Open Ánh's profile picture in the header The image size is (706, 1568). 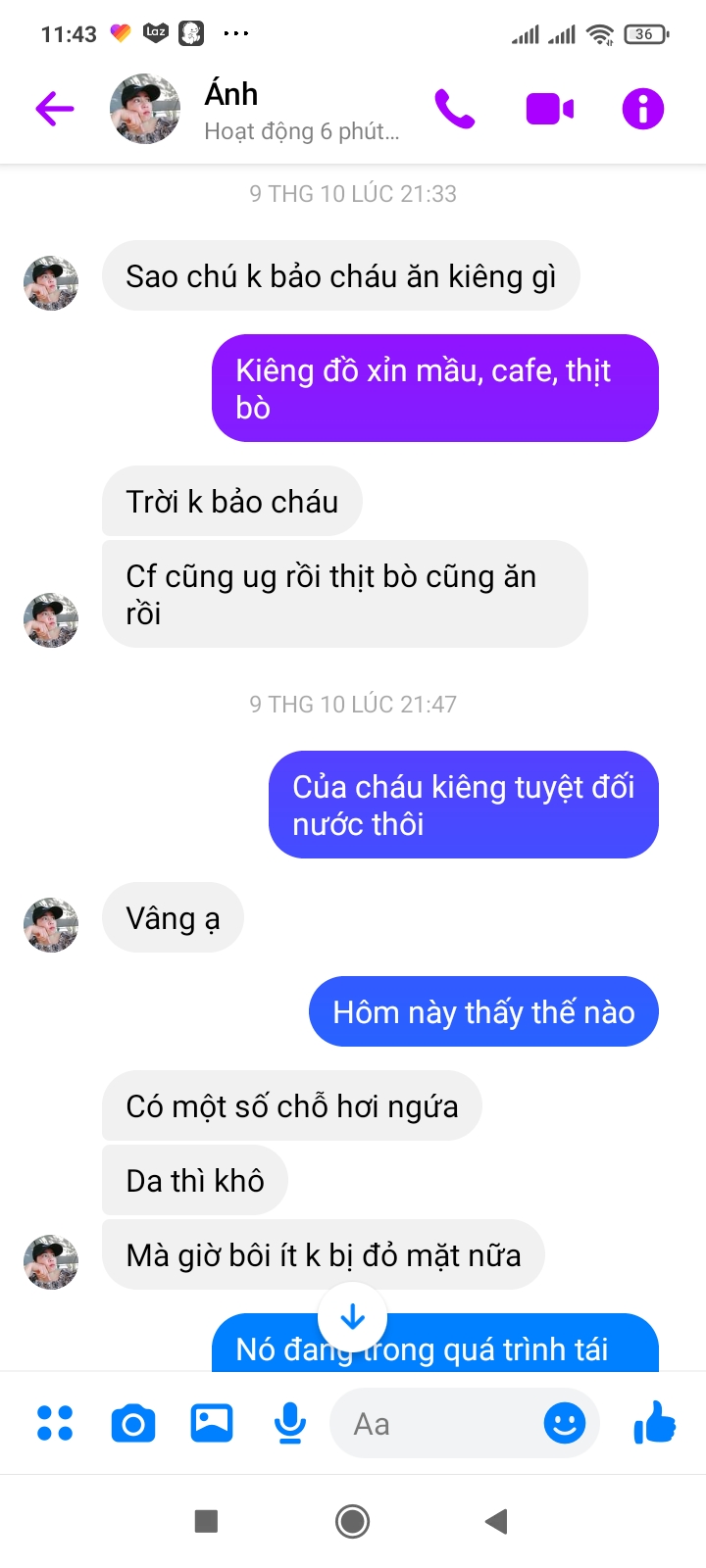(145, 109)
